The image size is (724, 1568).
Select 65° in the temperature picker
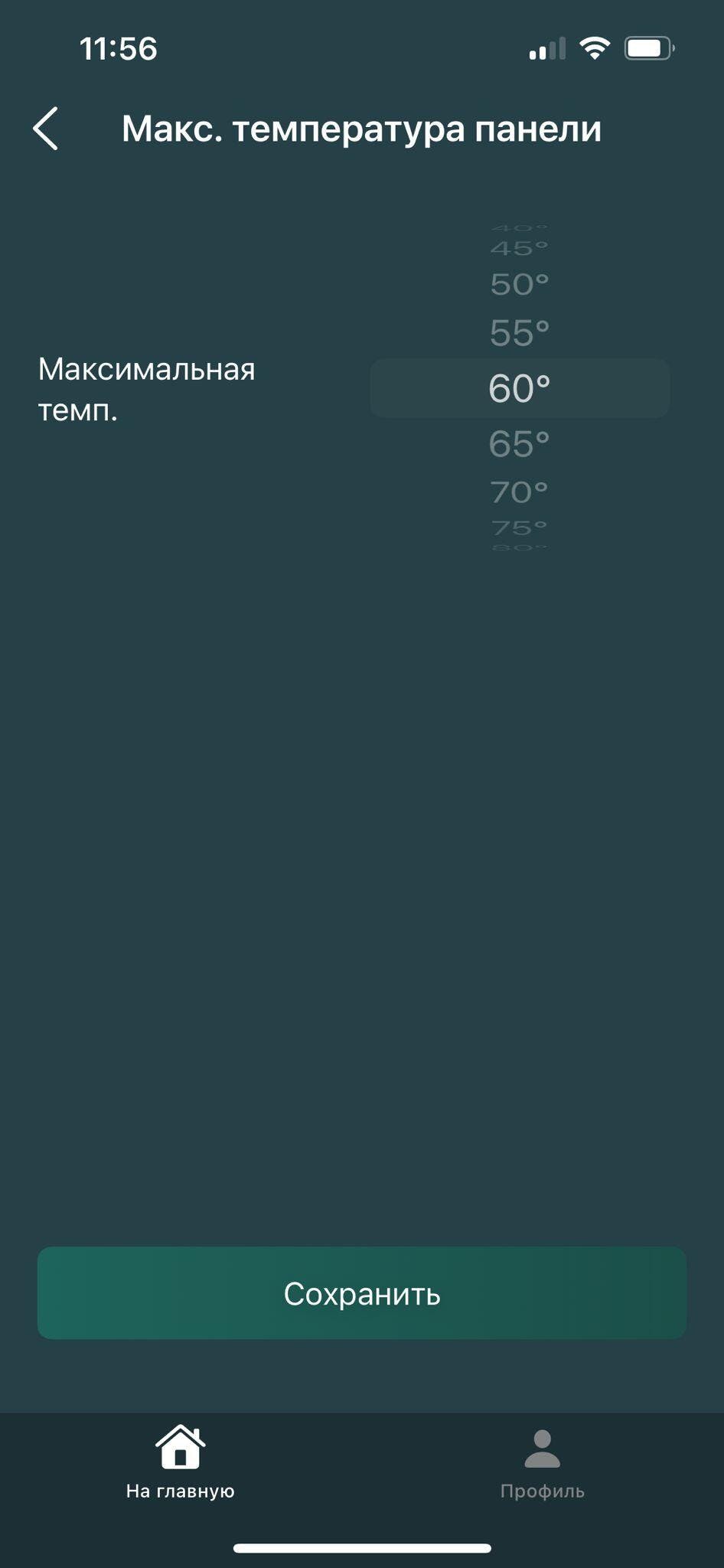(519, 444)
